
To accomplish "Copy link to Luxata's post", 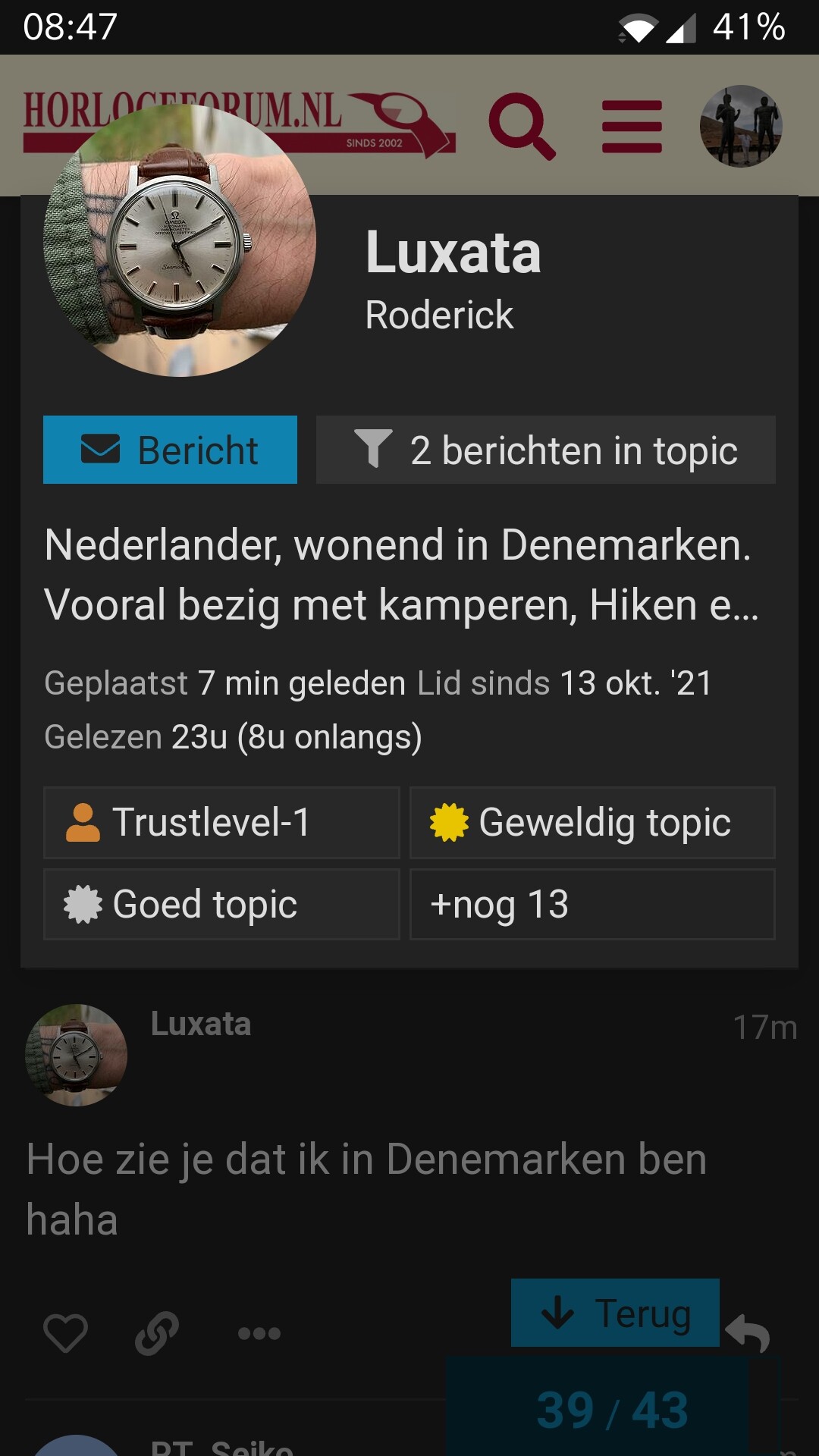I will [157, 1332].
